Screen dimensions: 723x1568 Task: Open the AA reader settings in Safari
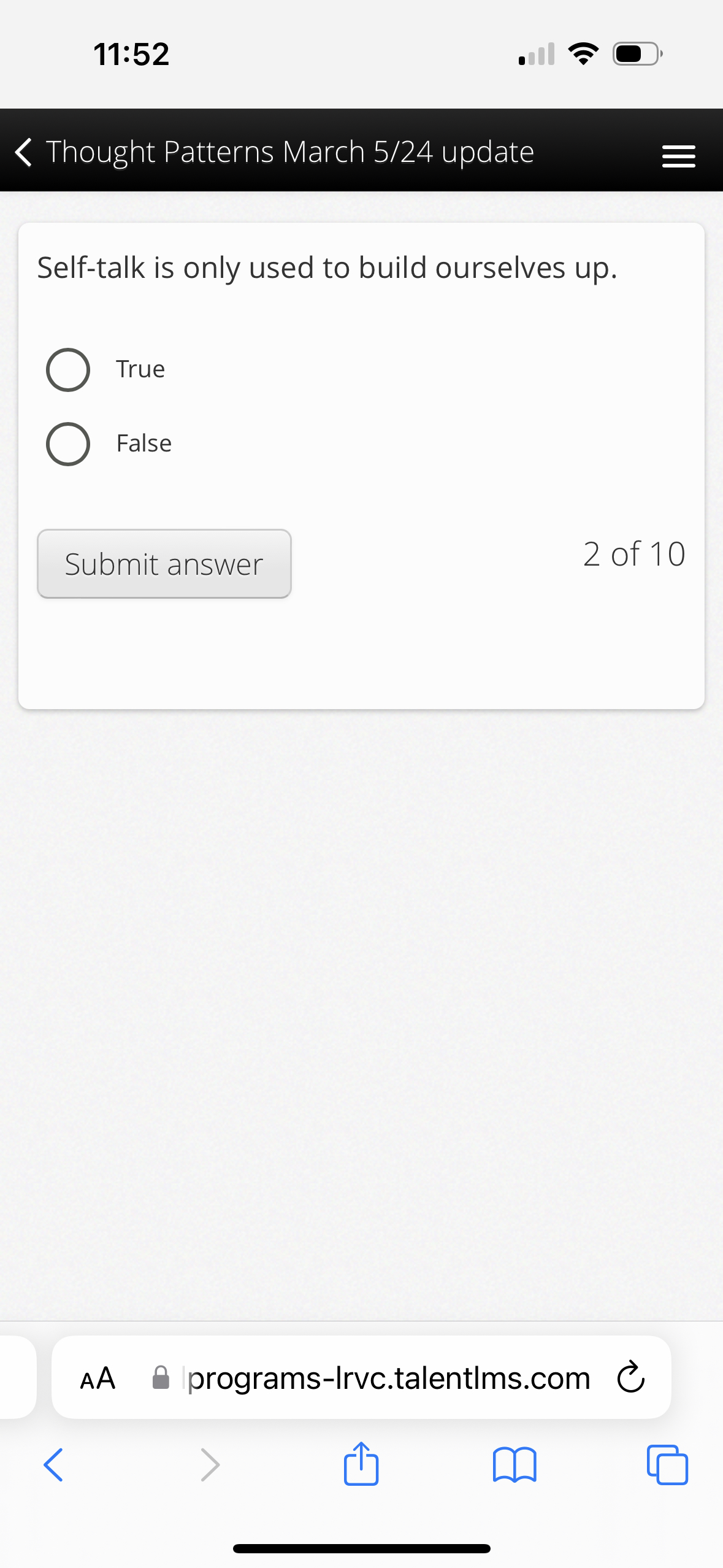point(98,1378)
